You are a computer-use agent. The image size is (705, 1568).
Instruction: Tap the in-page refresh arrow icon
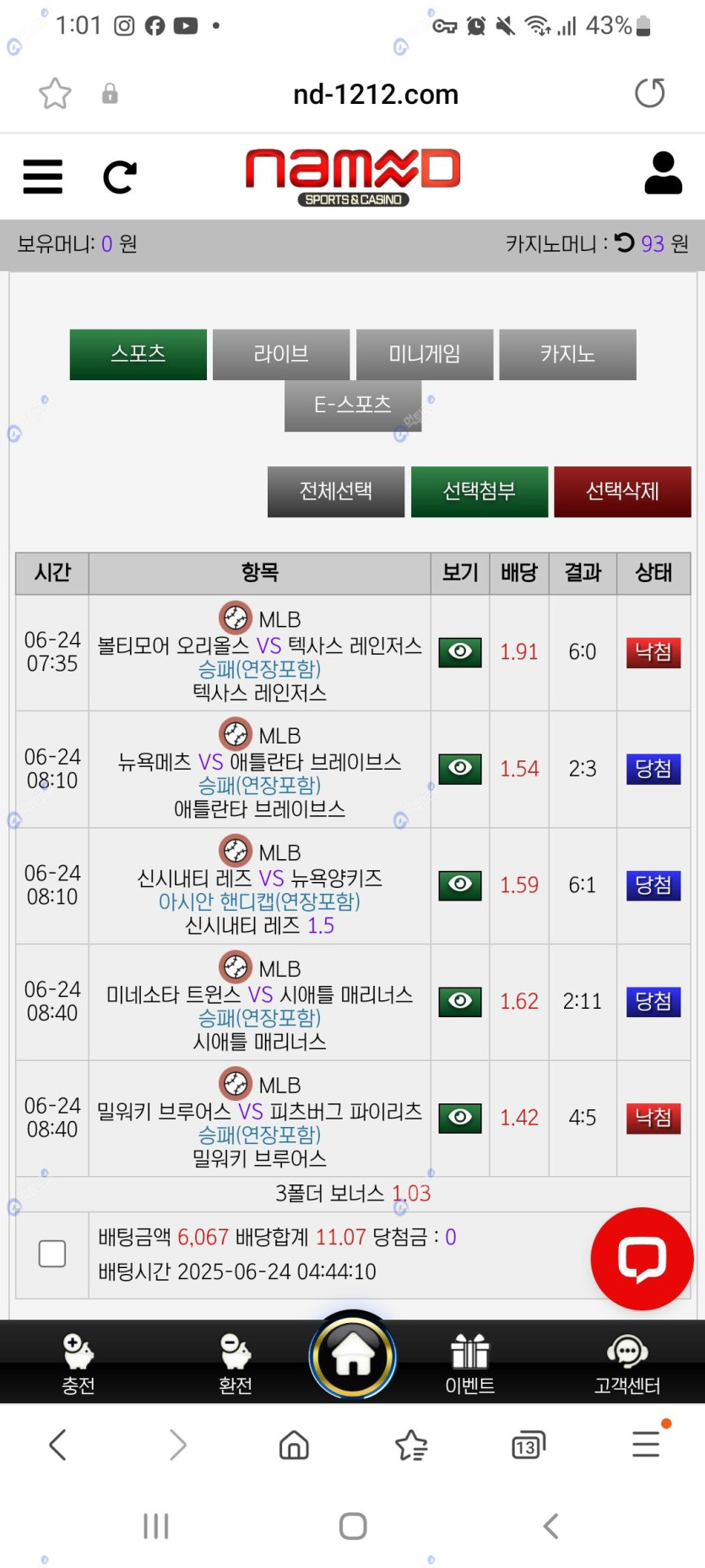tap(119, 177)
